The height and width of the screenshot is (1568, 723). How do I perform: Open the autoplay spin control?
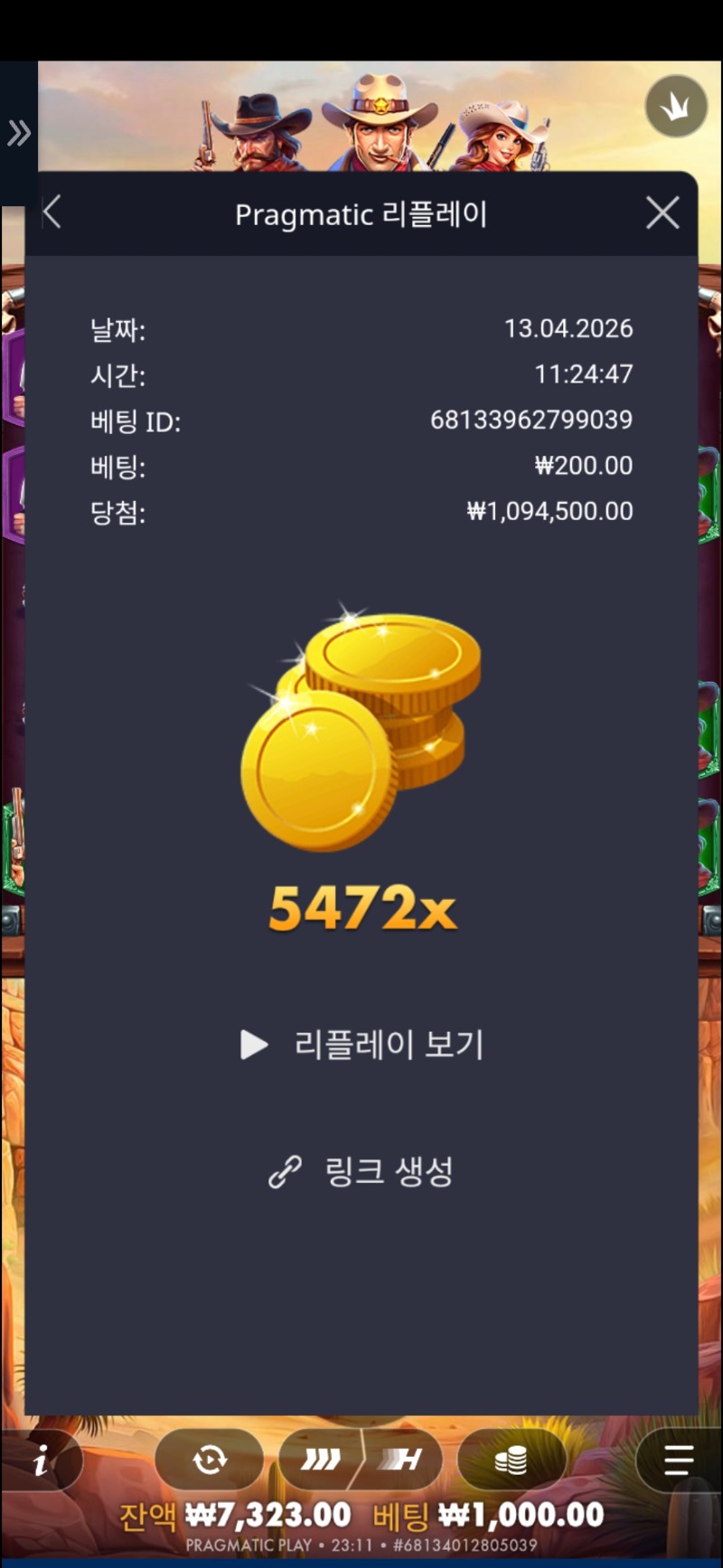click(x=210, y=1459)
